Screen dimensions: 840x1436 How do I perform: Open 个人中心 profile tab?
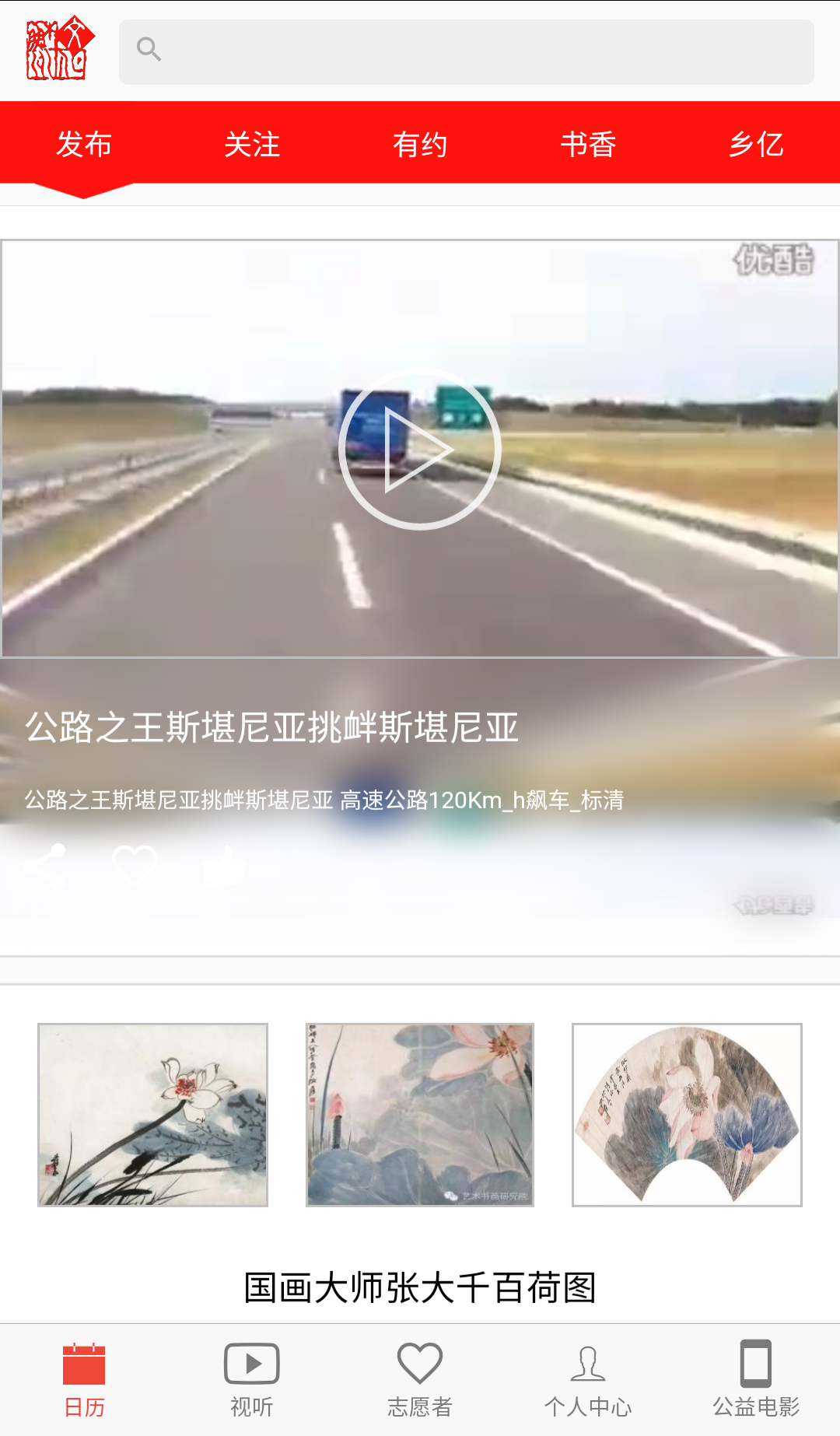(x=588, y=1380)
